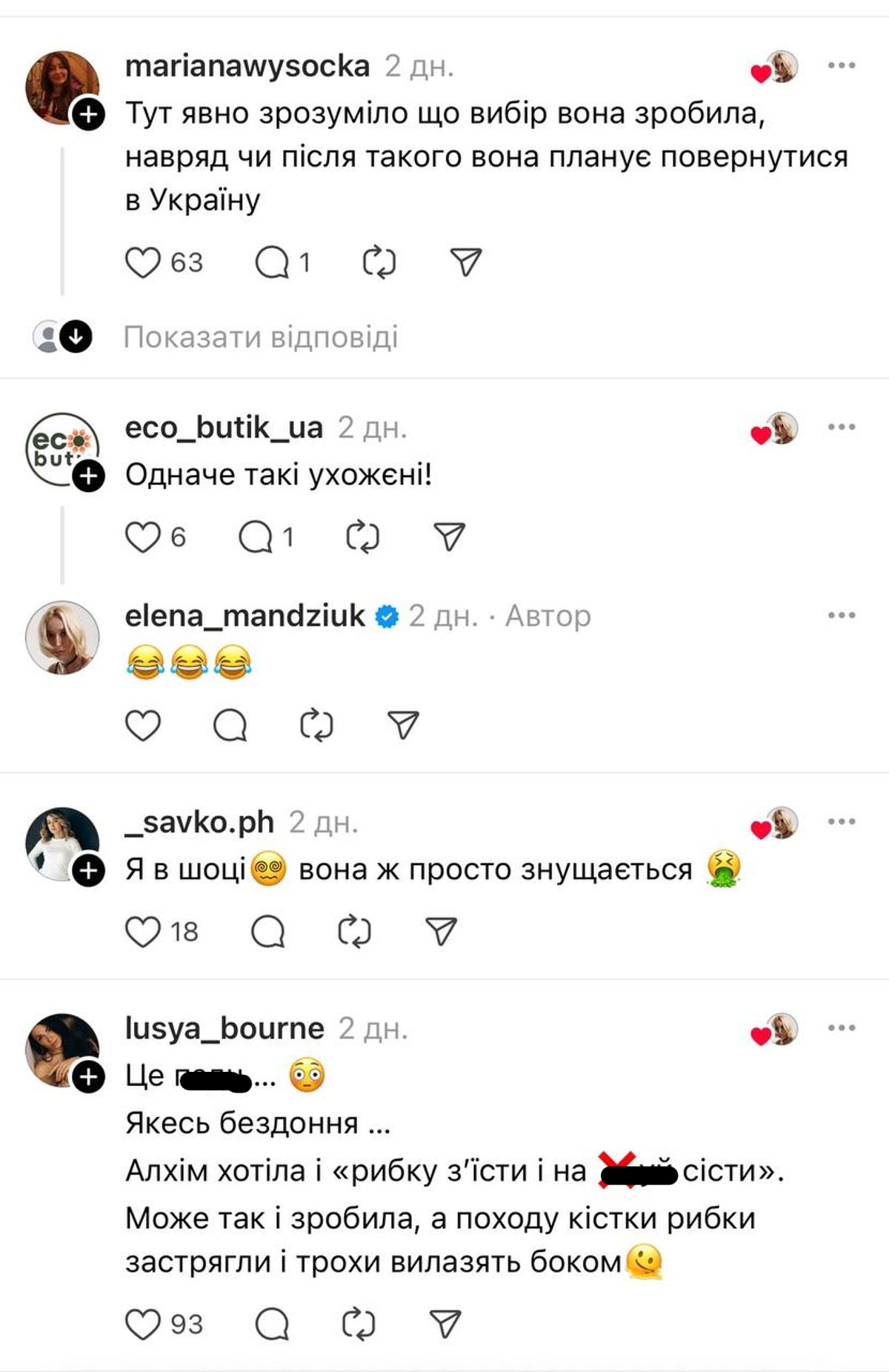
Task: Share lusya_bourne's comment
Action: pyautogui.click(x=445, y=1325)
